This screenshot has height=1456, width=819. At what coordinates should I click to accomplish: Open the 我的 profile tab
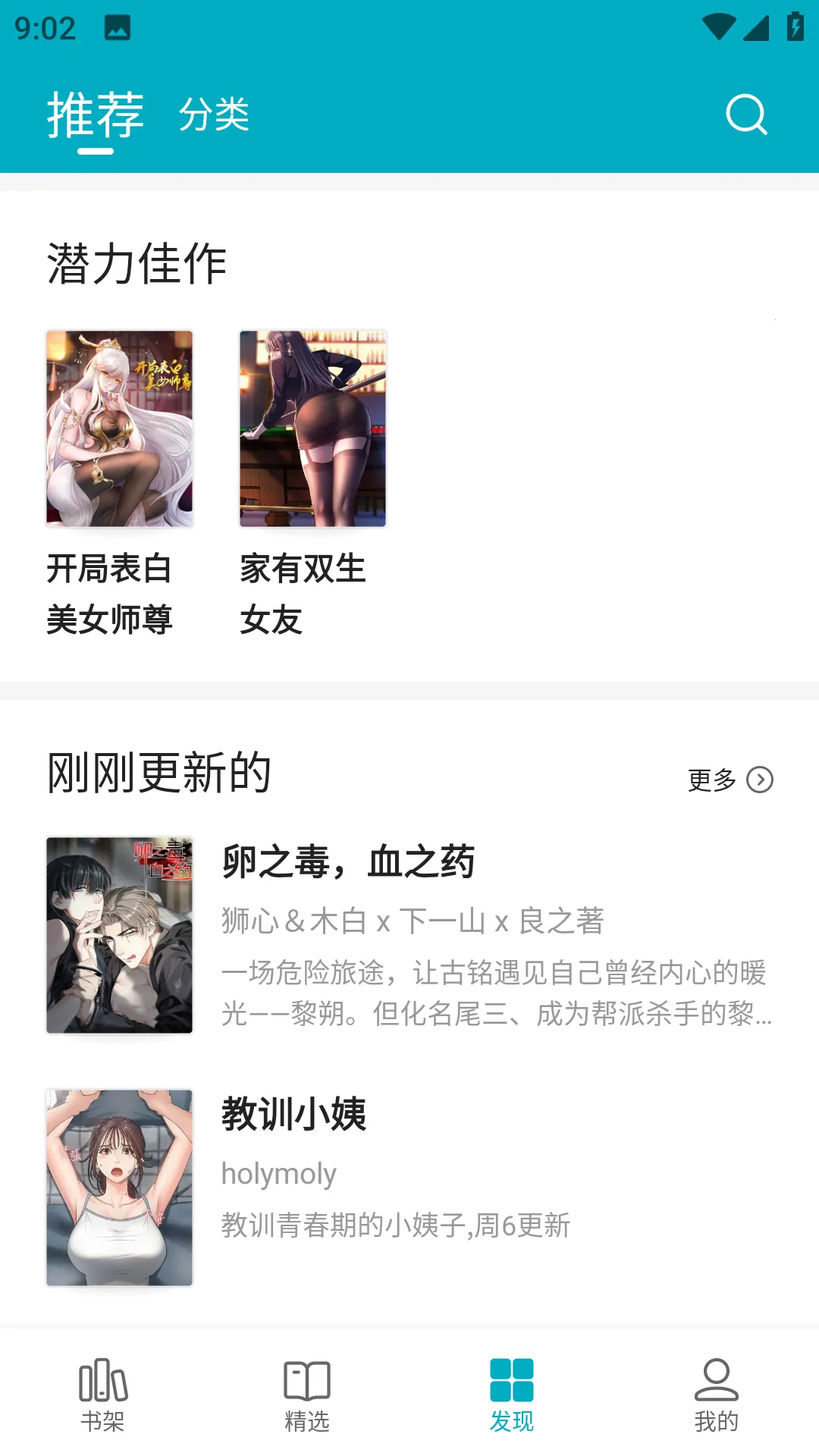tap(717, 1395)
